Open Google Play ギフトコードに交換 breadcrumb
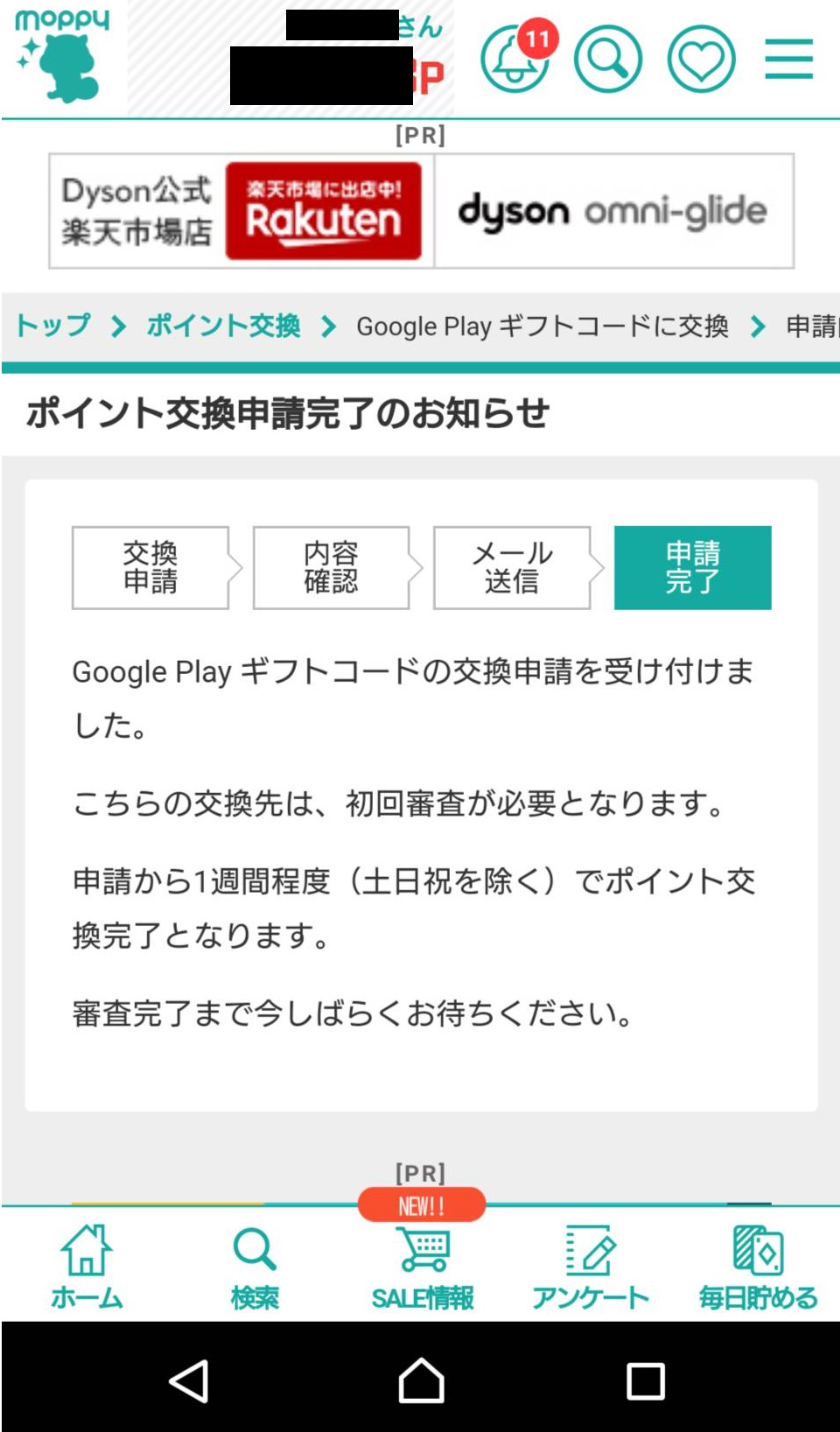Screen dimensions: 840x1432 click(x=542, y=326)
